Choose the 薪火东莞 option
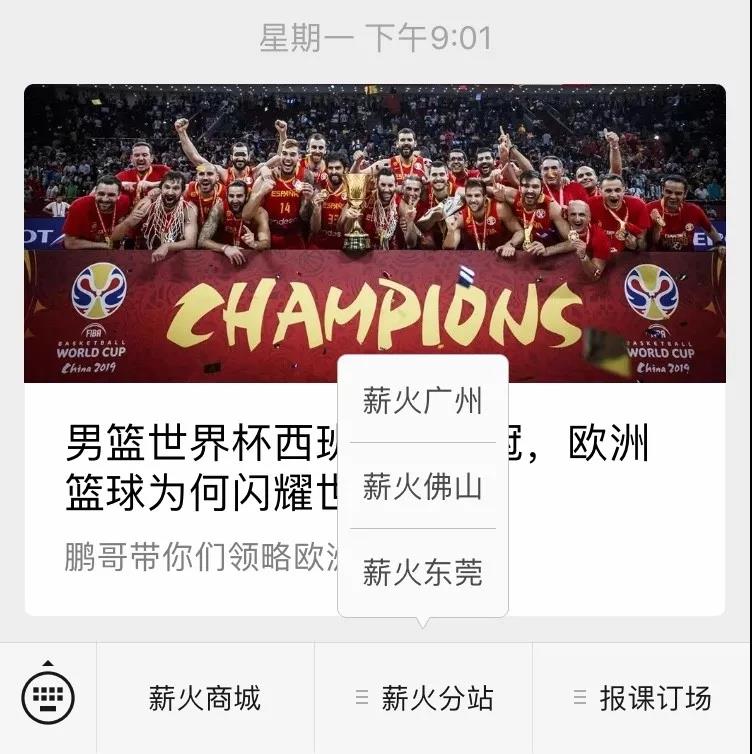Screen dimensions: 752x754 coord(422,573)
